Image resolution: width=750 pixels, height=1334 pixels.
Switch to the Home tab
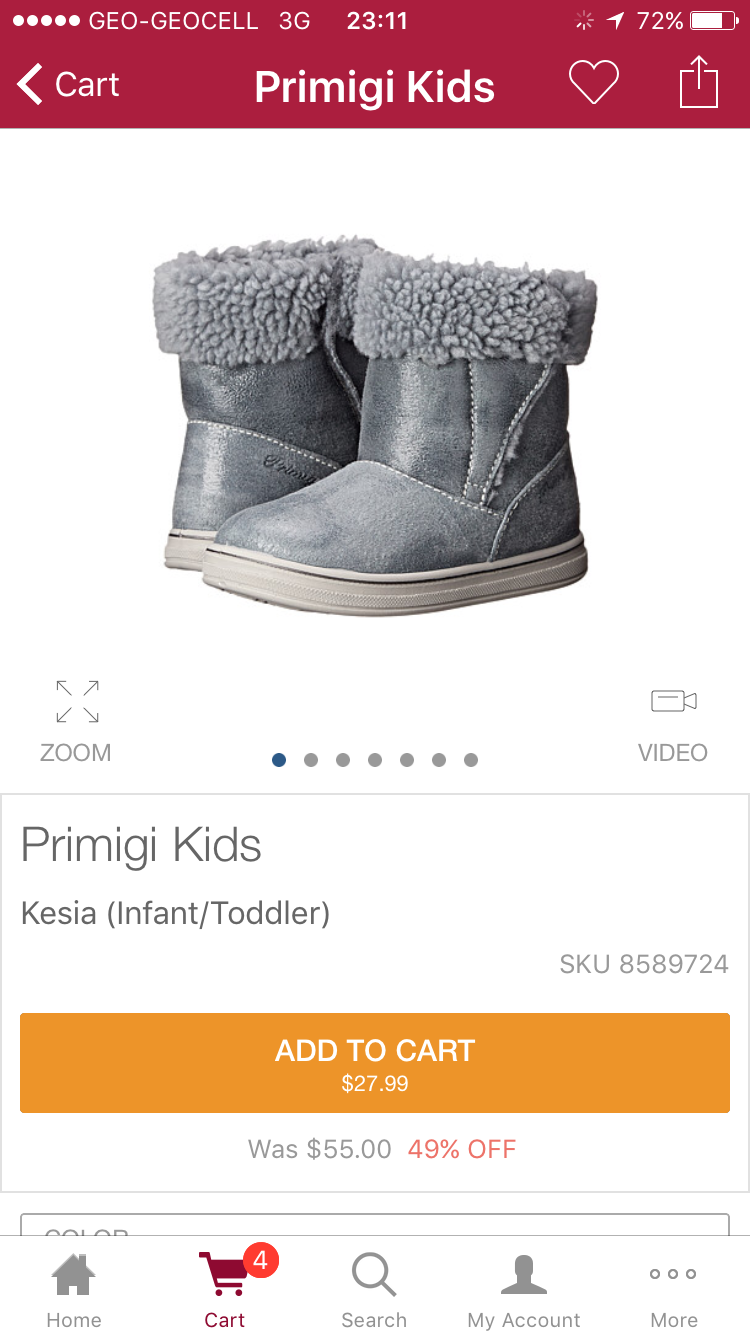(x=74, y=1290)
